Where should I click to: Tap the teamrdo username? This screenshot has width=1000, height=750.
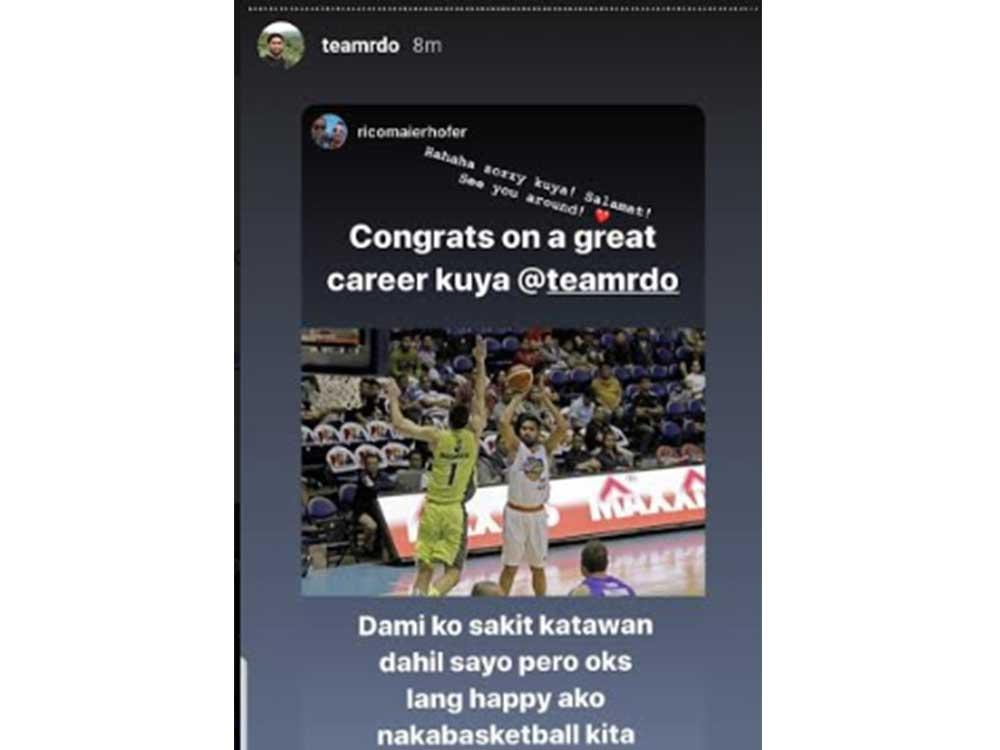click(360, 46)
